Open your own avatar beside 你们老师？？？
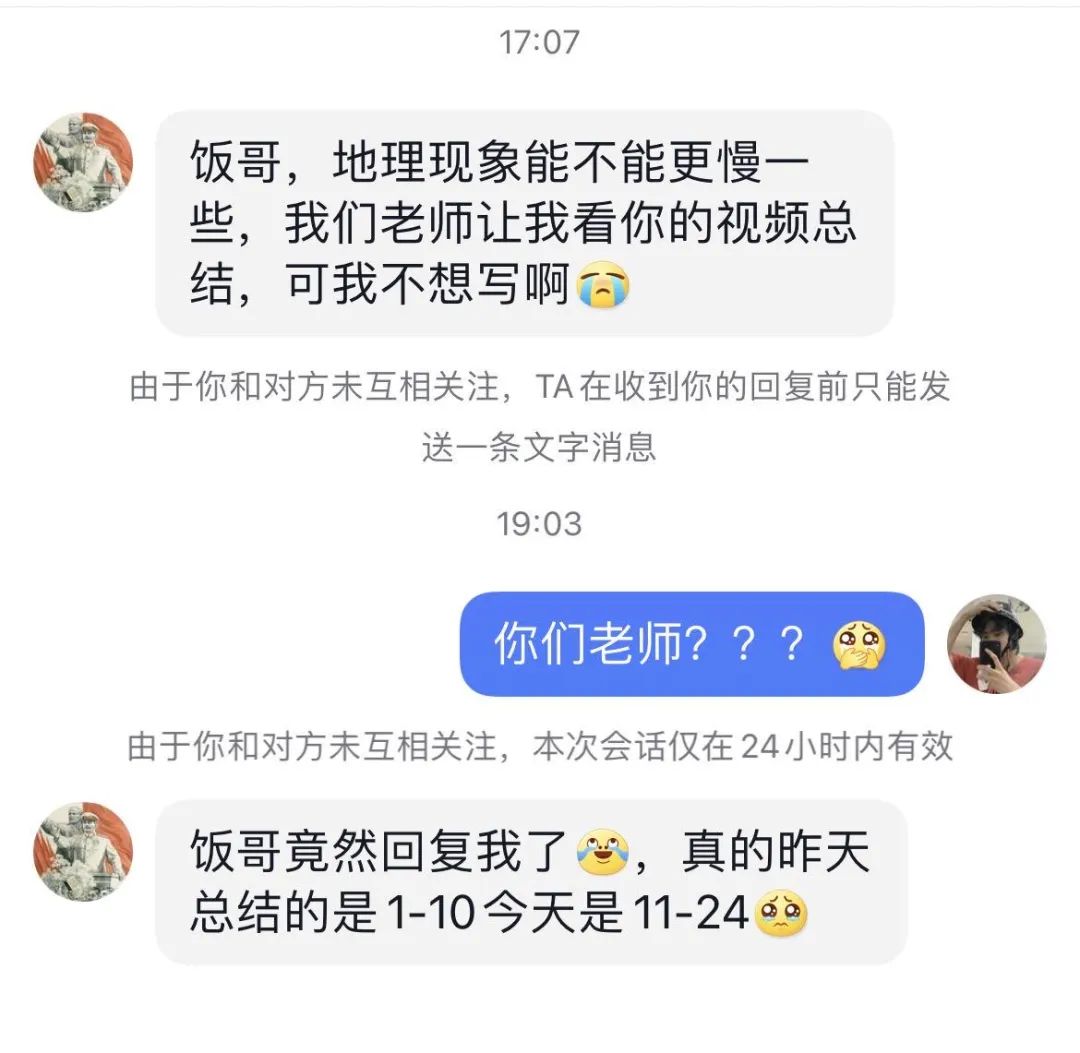Screen dimensions: 1080x1053 (996, 645)
